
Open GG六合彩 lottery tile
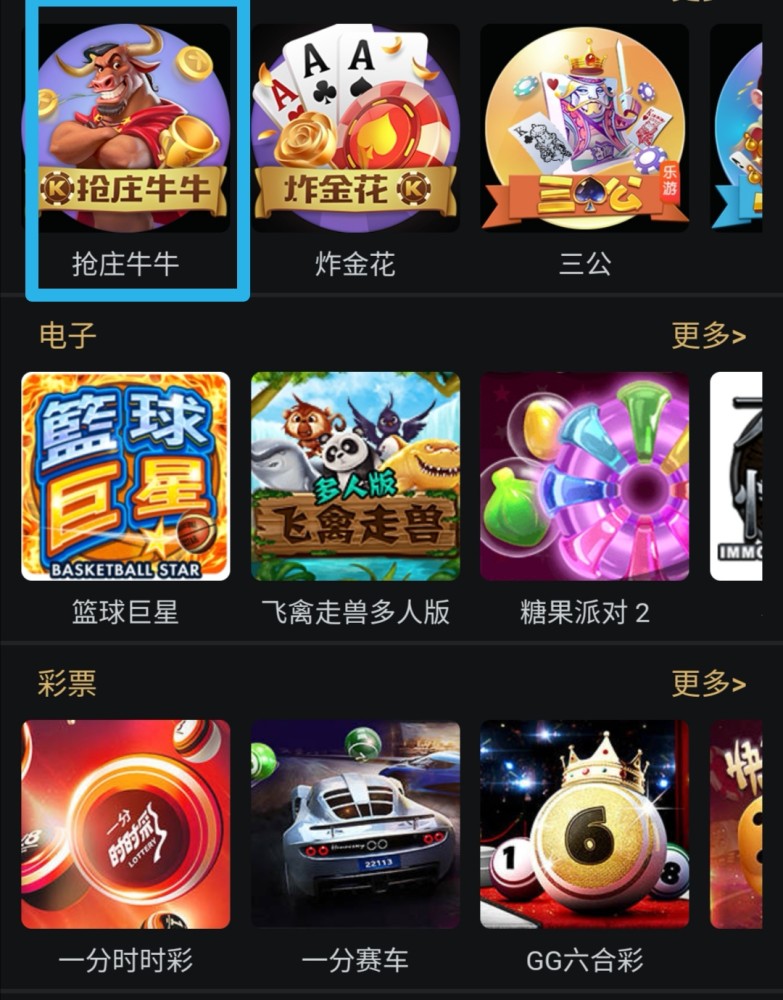coord(585,824)
